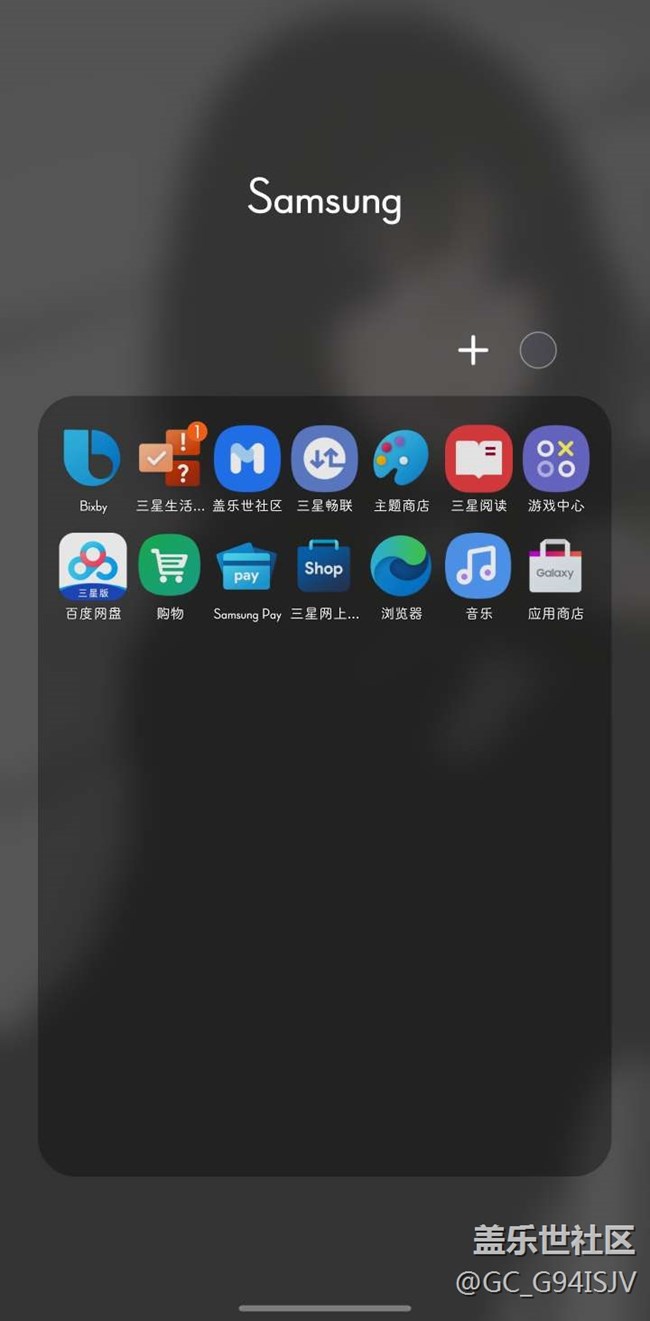Launch the 浏览器 browser
Screen dimensions: 650x1321
[x=401, y=566]
